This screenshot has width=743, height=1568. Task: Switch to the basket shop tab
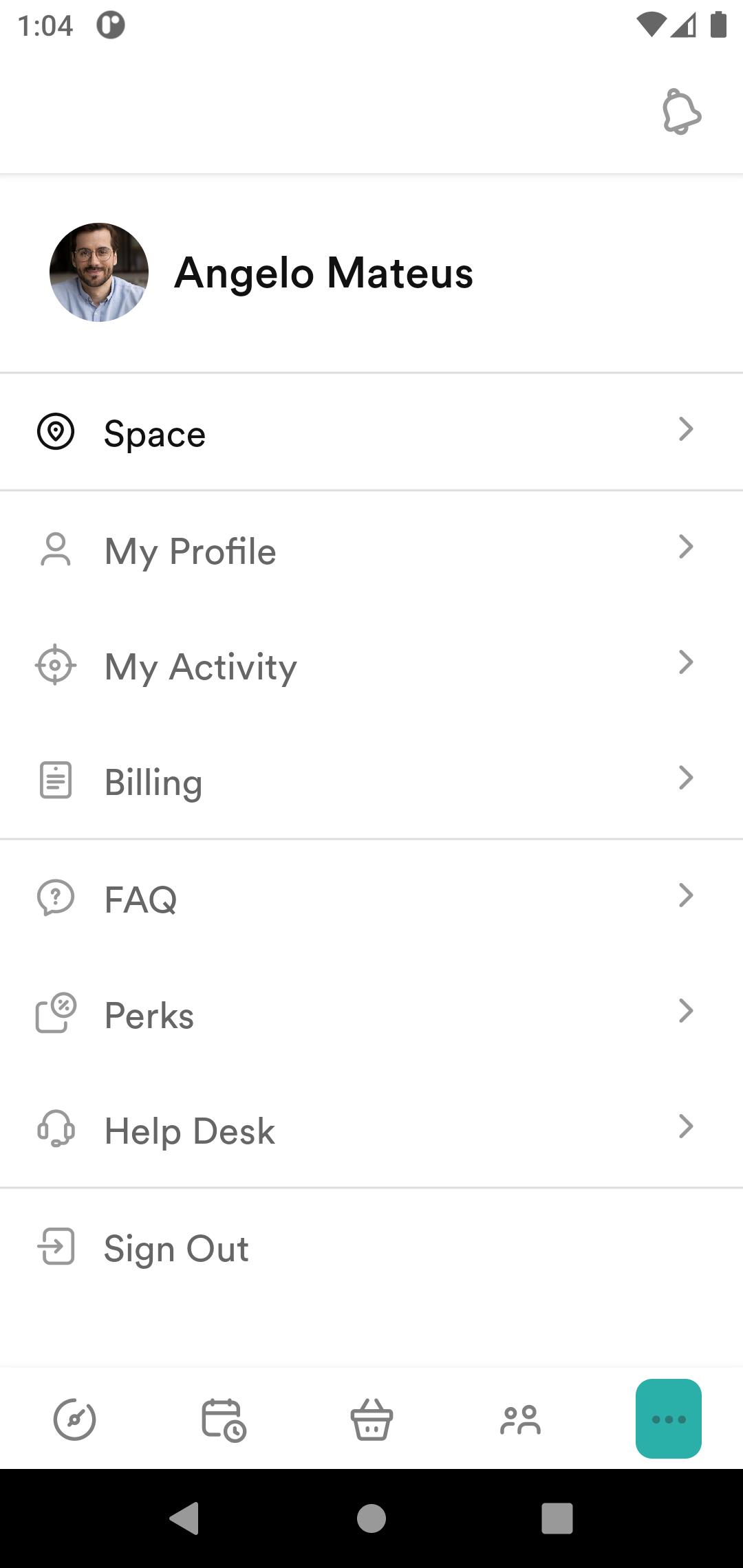[x=371, y=1419]
